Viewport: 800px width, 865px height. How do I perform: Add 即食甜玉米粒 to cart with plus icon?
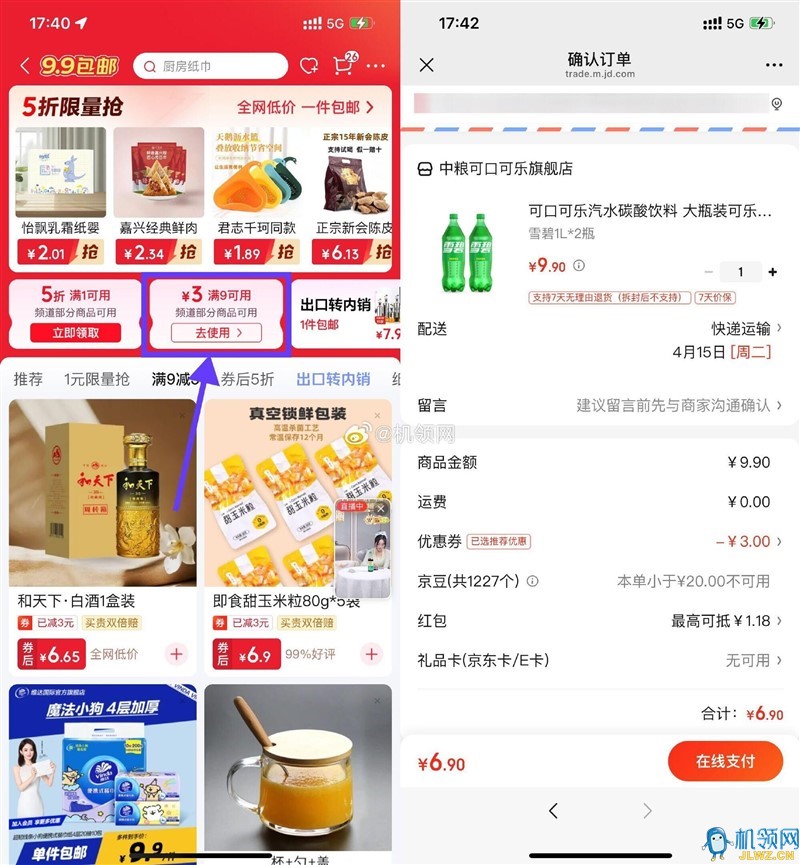click(373, 654)
